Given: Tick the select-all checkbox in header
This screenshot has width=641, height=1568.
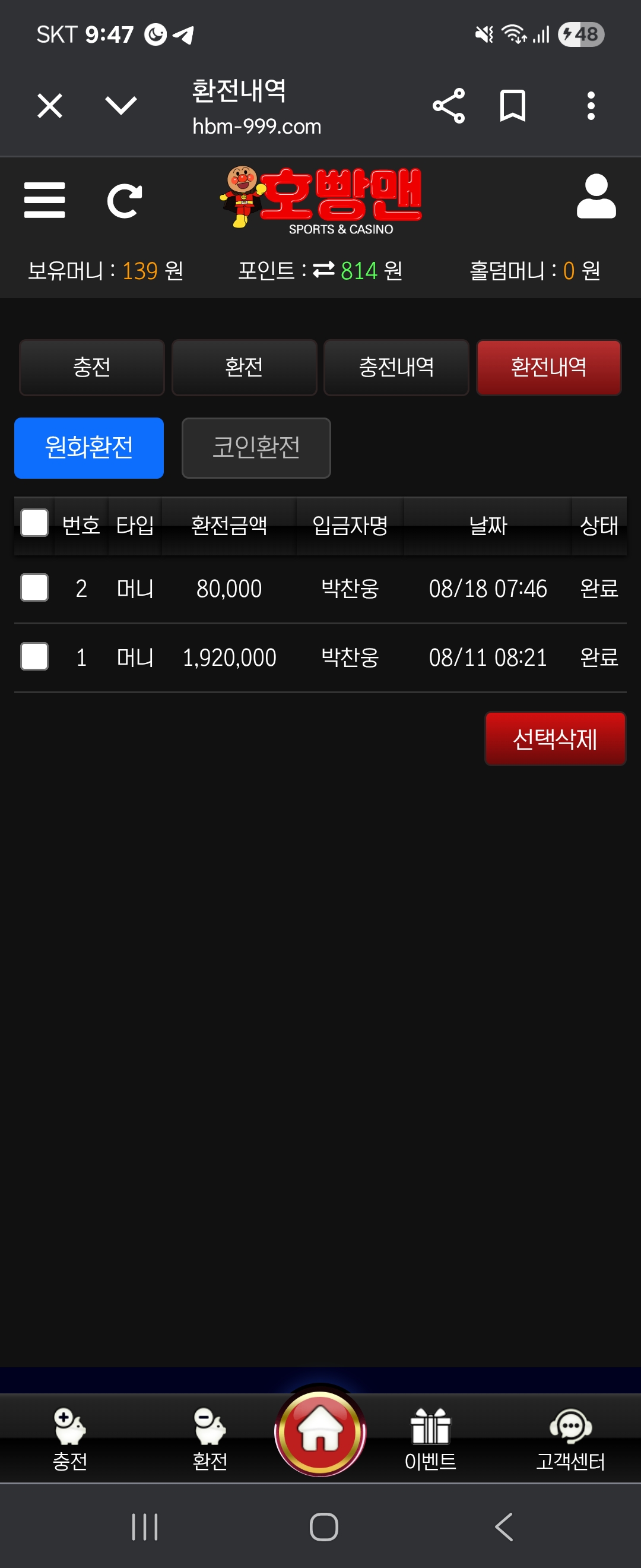Looking at the screenshot, I should pyautogui.click(x=34, y=523).
